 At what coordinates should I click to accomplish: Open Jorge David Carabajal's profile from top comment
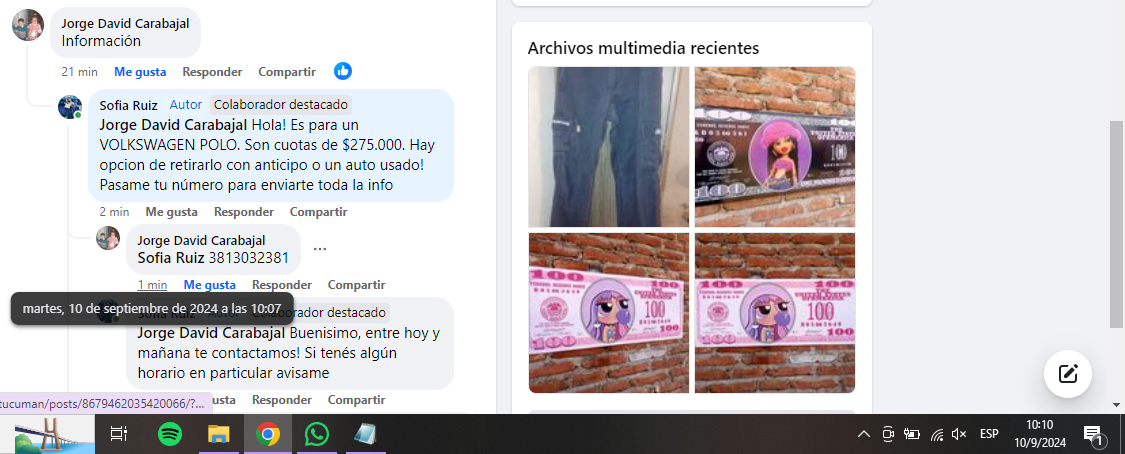(x=125, y=23)
